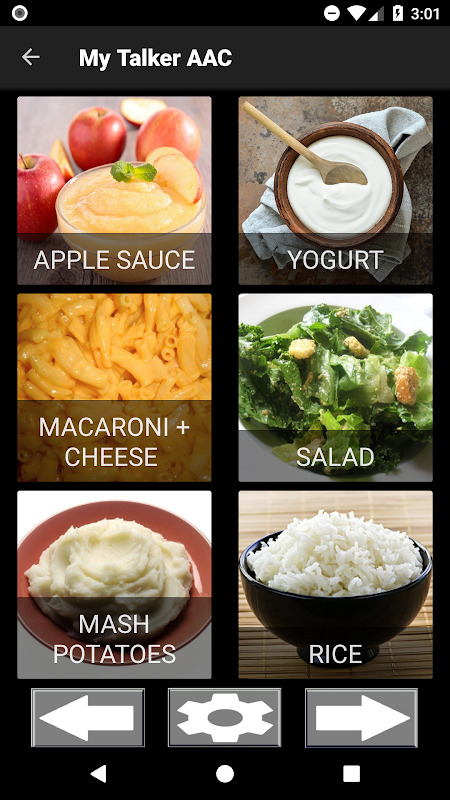Tap the Rice tile
Image resolution: width=450 pixels, height=800 pixels.
tap(336, 585)
